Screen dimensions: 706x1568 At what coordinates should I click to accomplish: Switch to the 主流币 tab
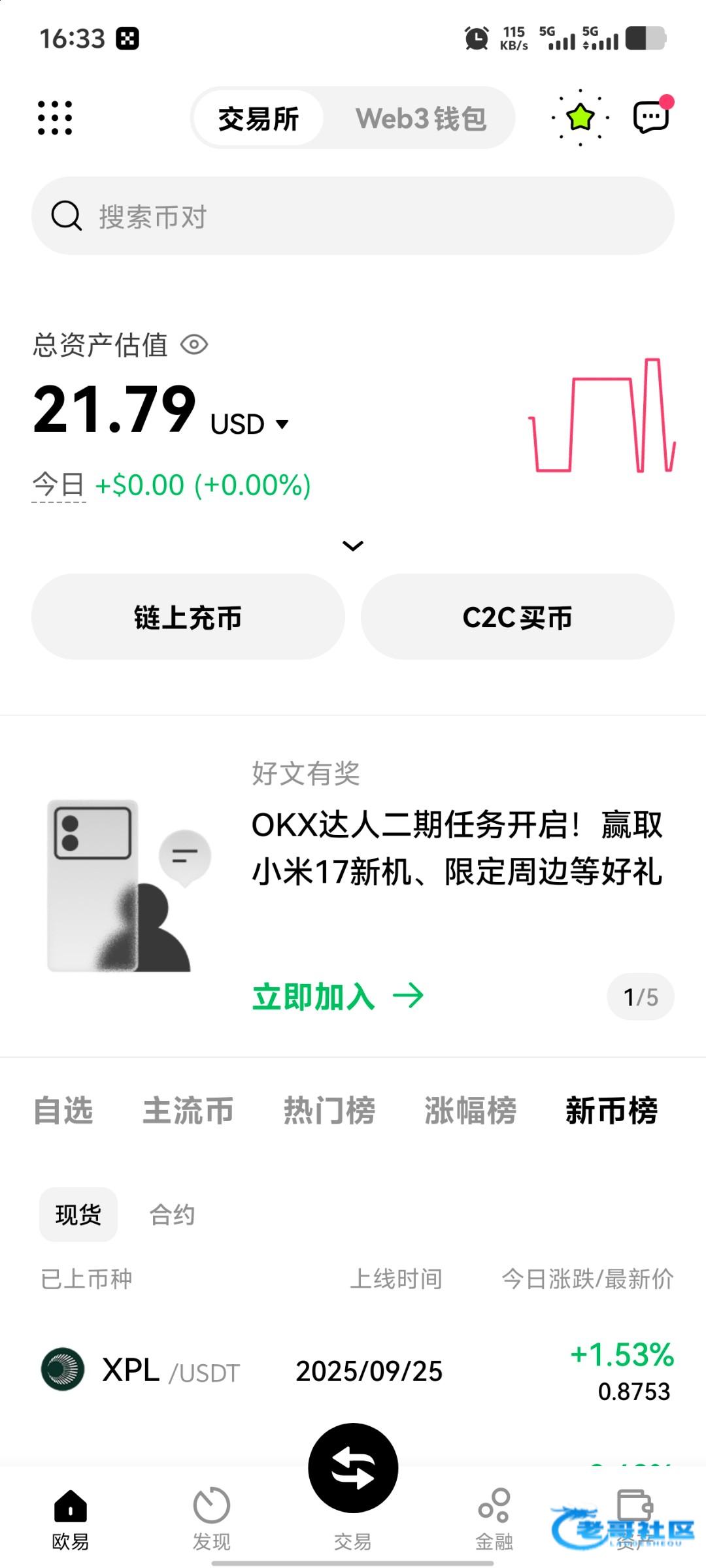(x=188, y=1111)
